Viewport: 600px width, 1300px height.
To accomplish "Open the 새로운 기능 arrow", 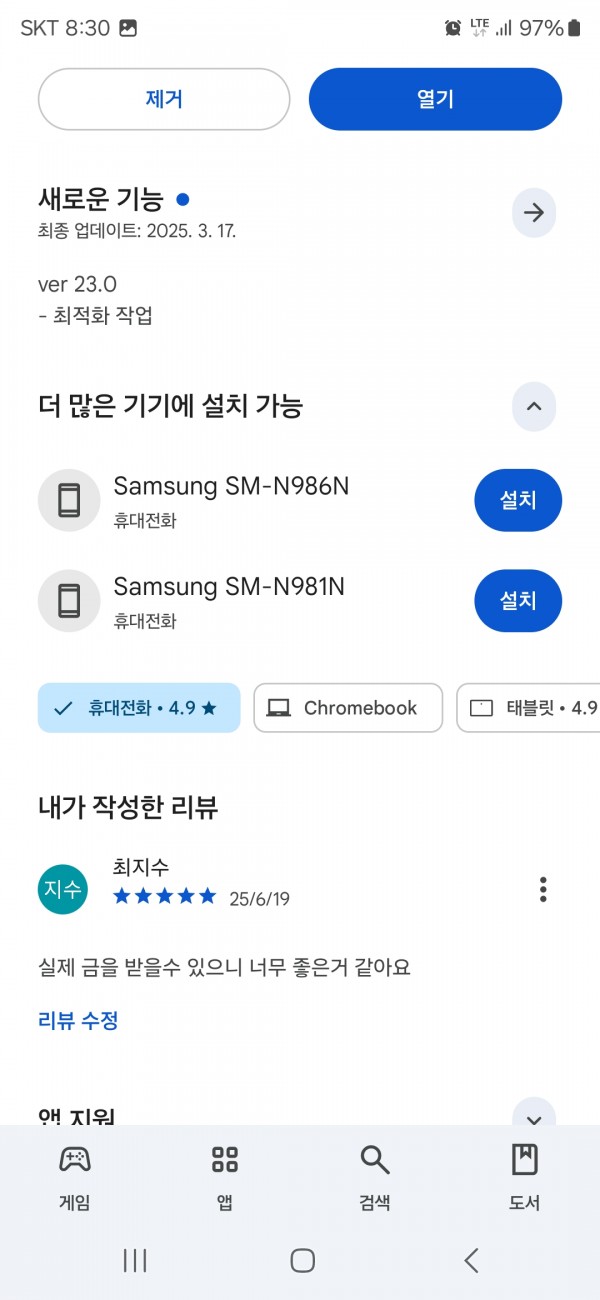I will 534,213.
